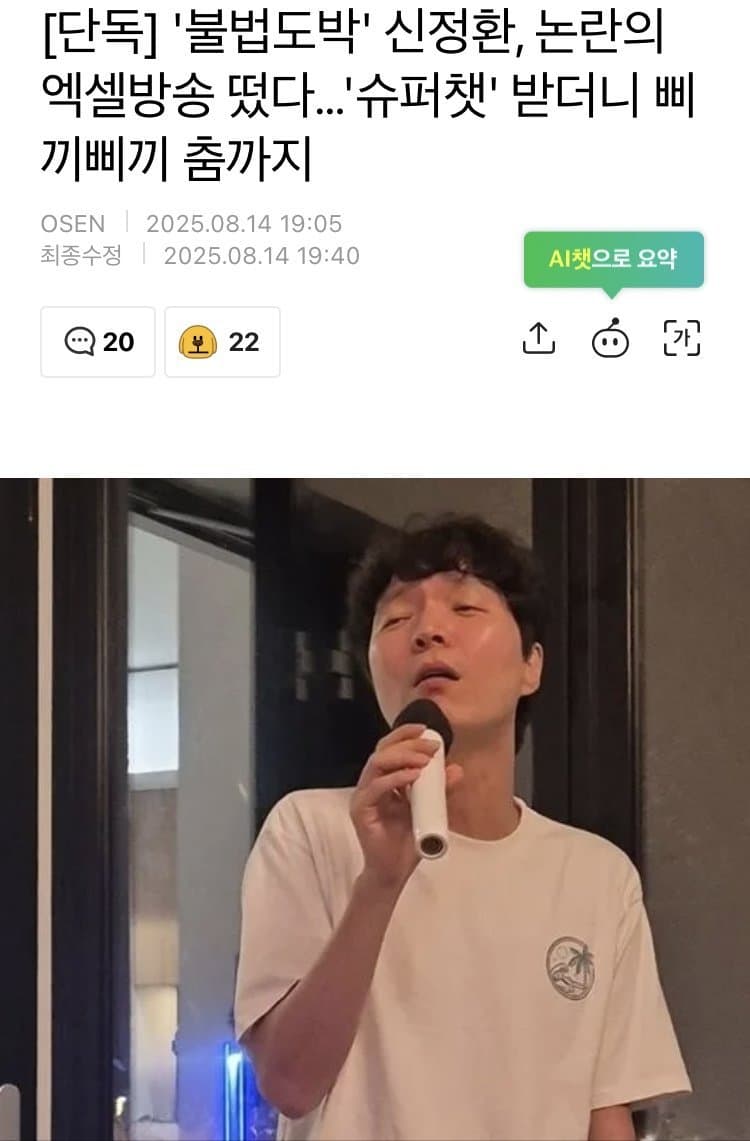Click the speech bubble comment icon
Viewport: 750px width, 1141px height.
click(x=76, y=341)
